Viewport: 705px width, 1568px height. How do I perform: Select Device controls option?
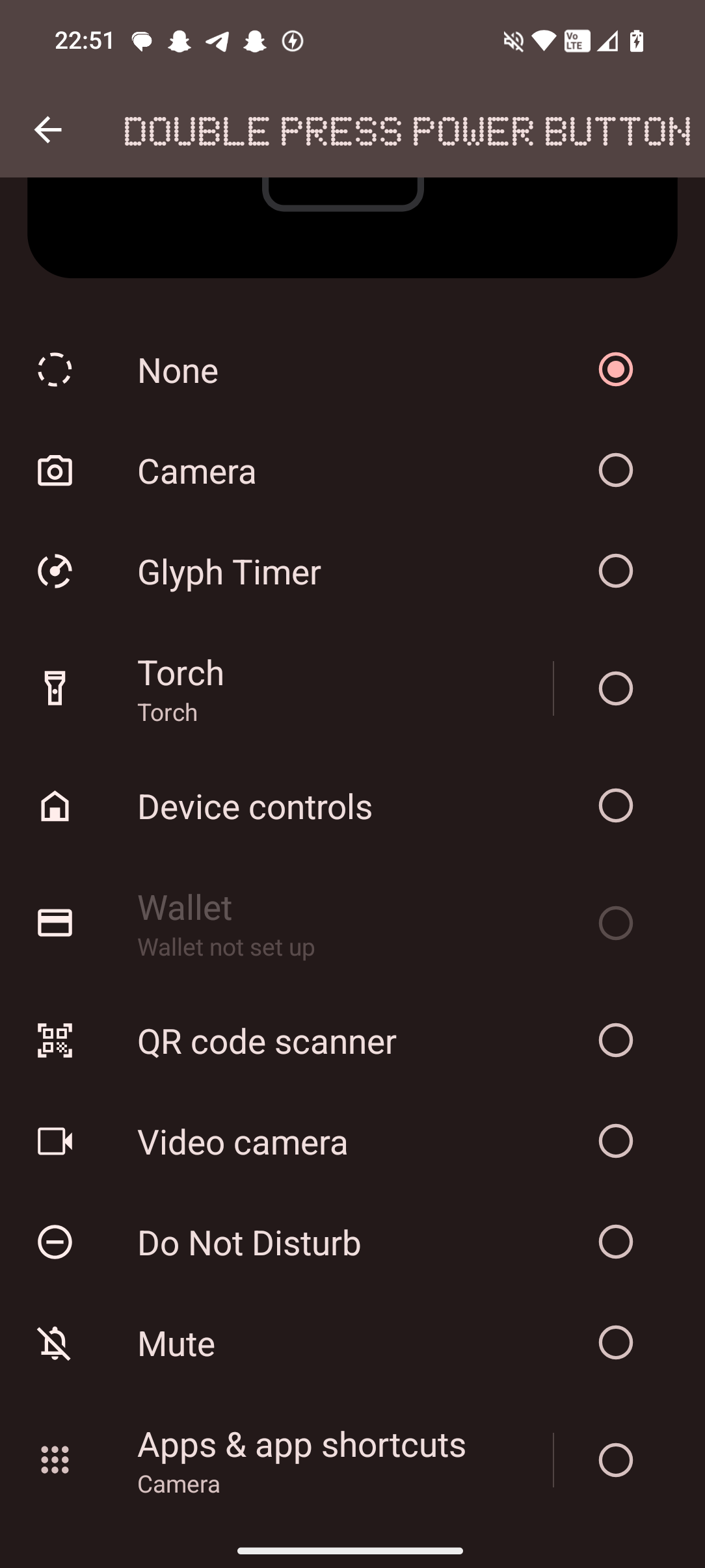[x=615, y=805]
